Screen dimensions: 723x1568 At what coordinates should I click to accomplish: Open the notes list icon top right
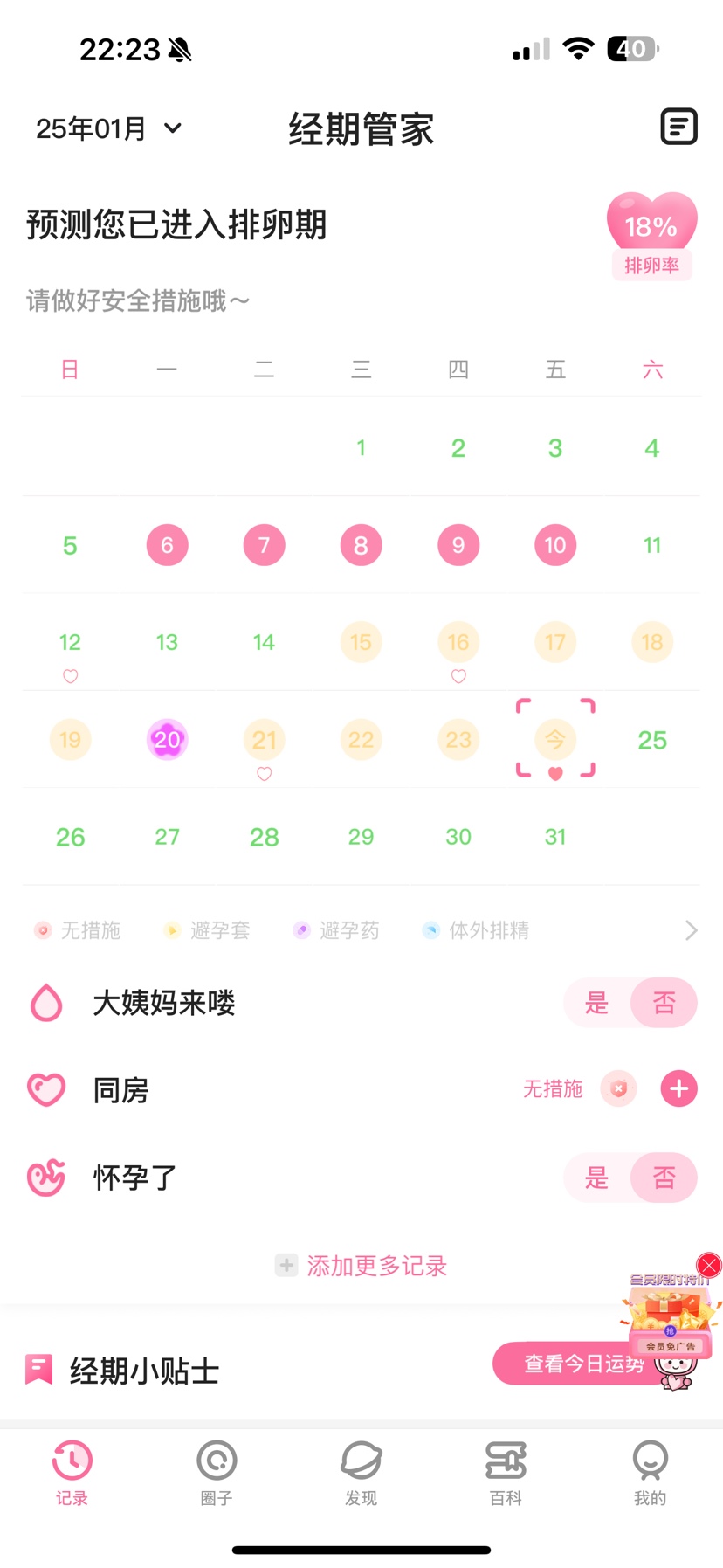click(678, 127)
